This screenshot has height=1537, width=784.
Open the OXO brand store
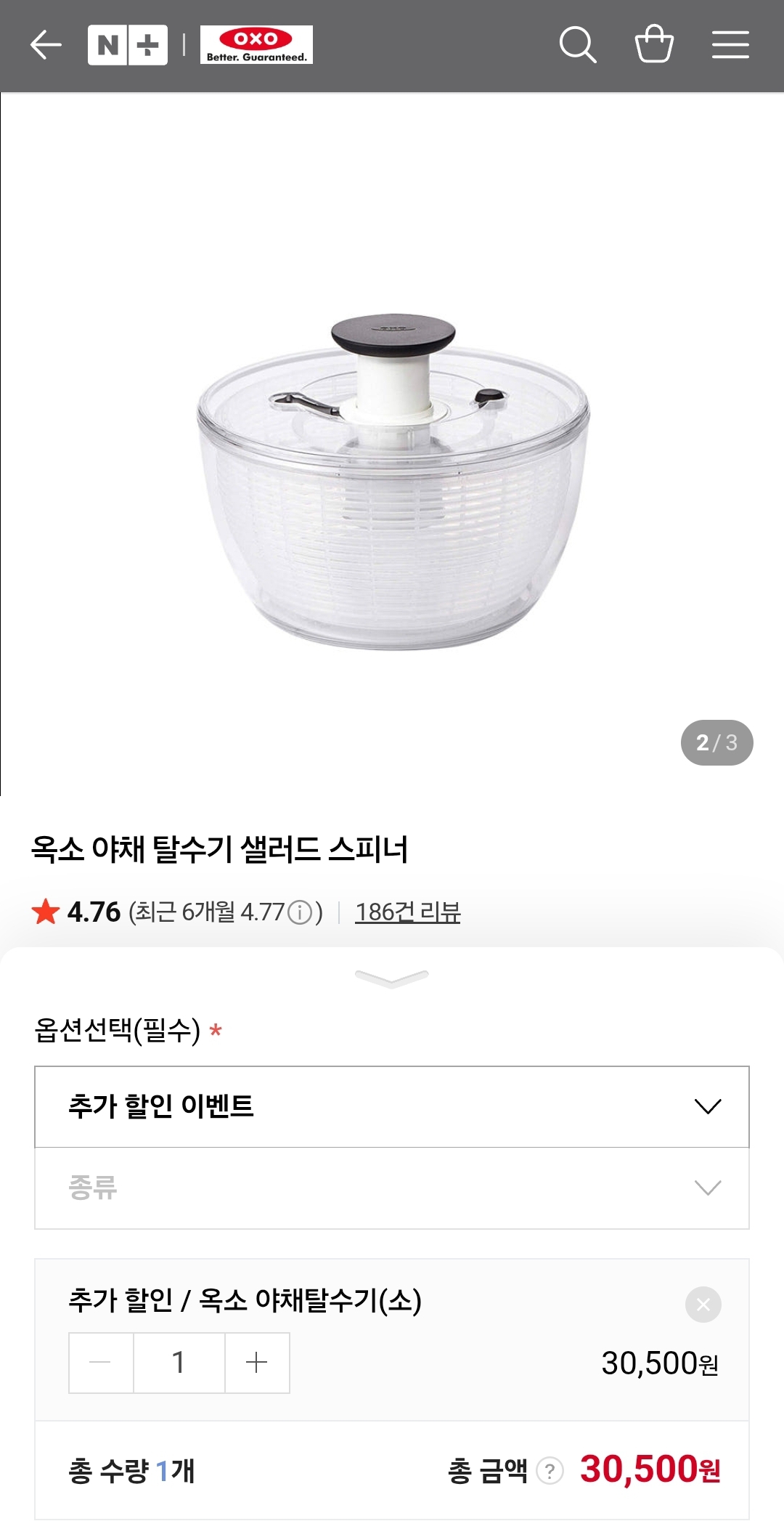(256, 45)
